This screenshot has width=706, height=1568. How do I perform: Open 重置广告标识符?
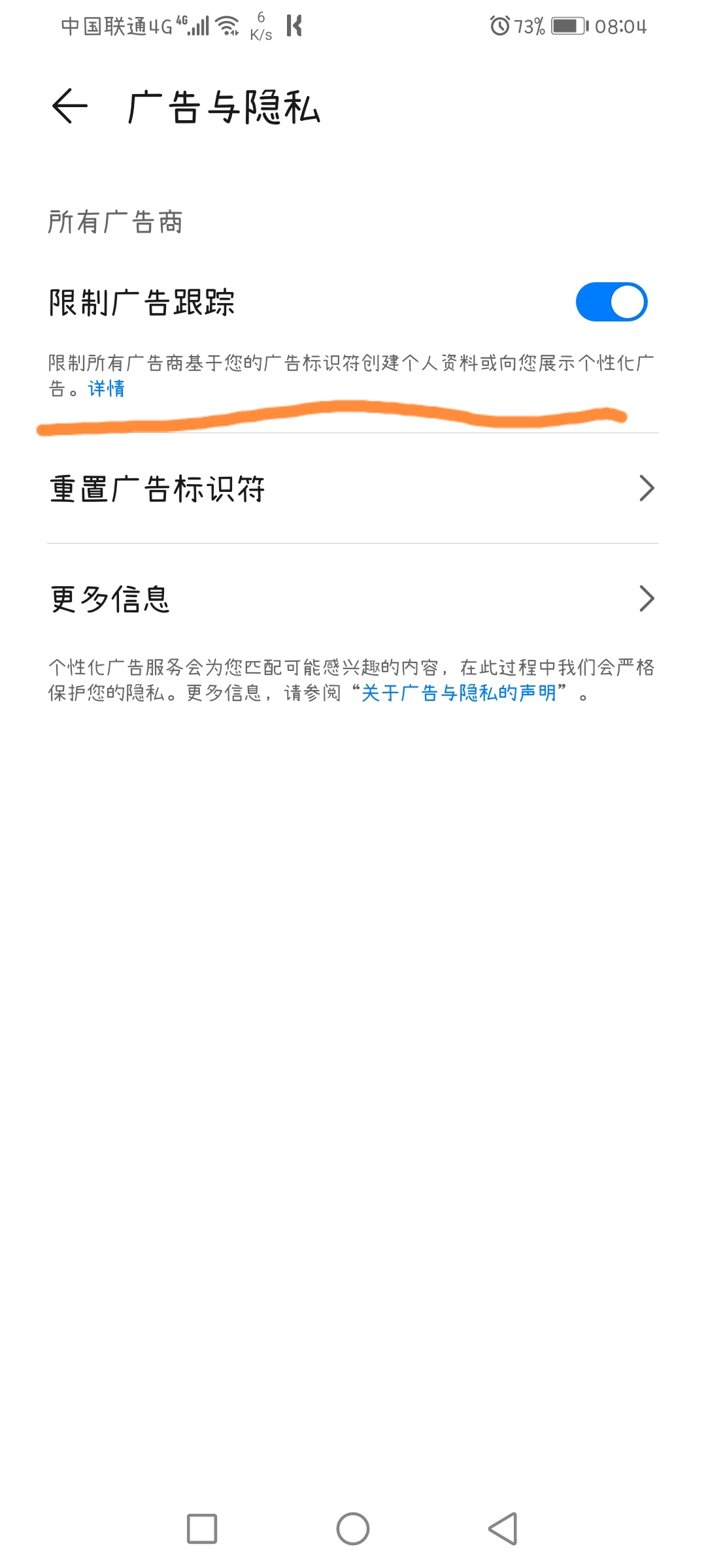[x=353, y=488]
